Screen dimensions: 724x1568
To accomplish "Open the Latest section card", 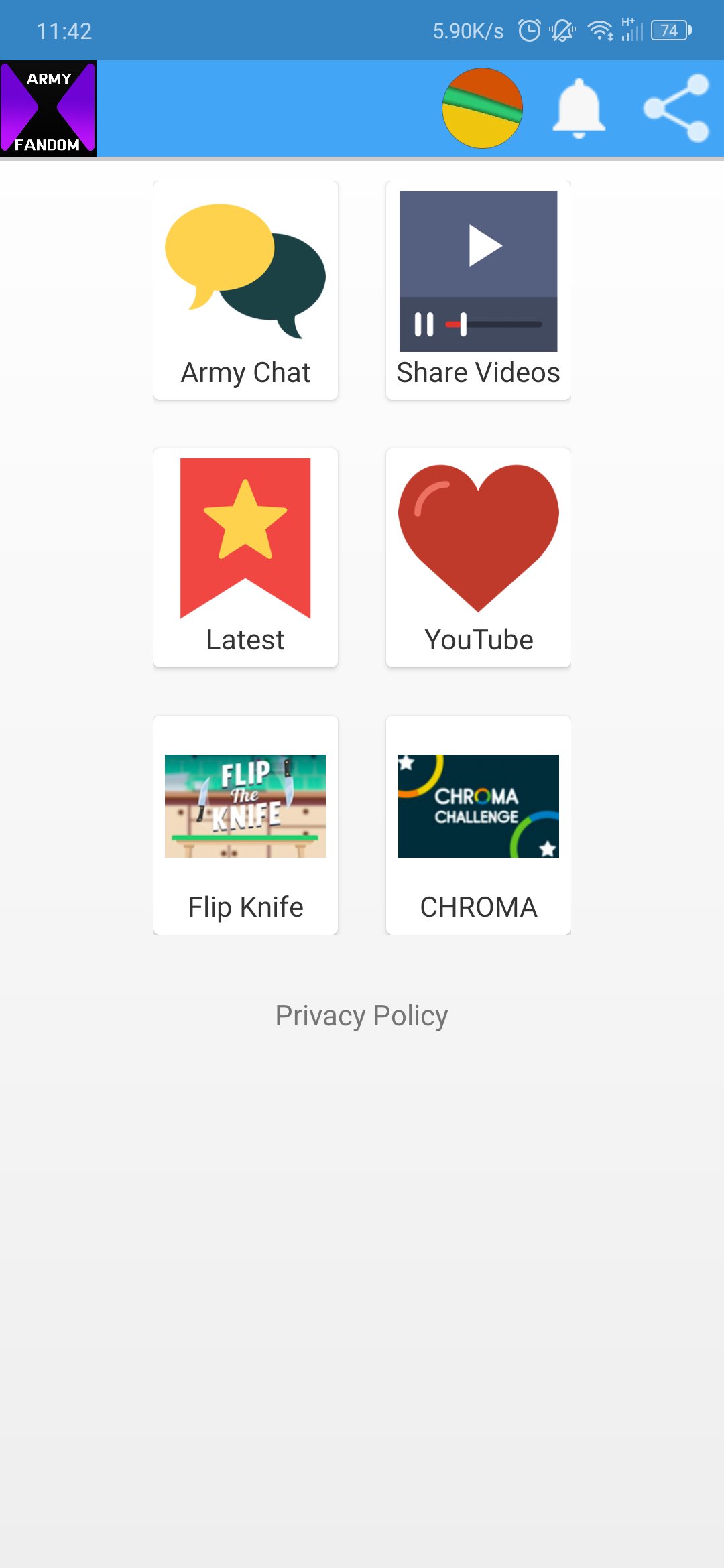I will [x=244, y=556].
